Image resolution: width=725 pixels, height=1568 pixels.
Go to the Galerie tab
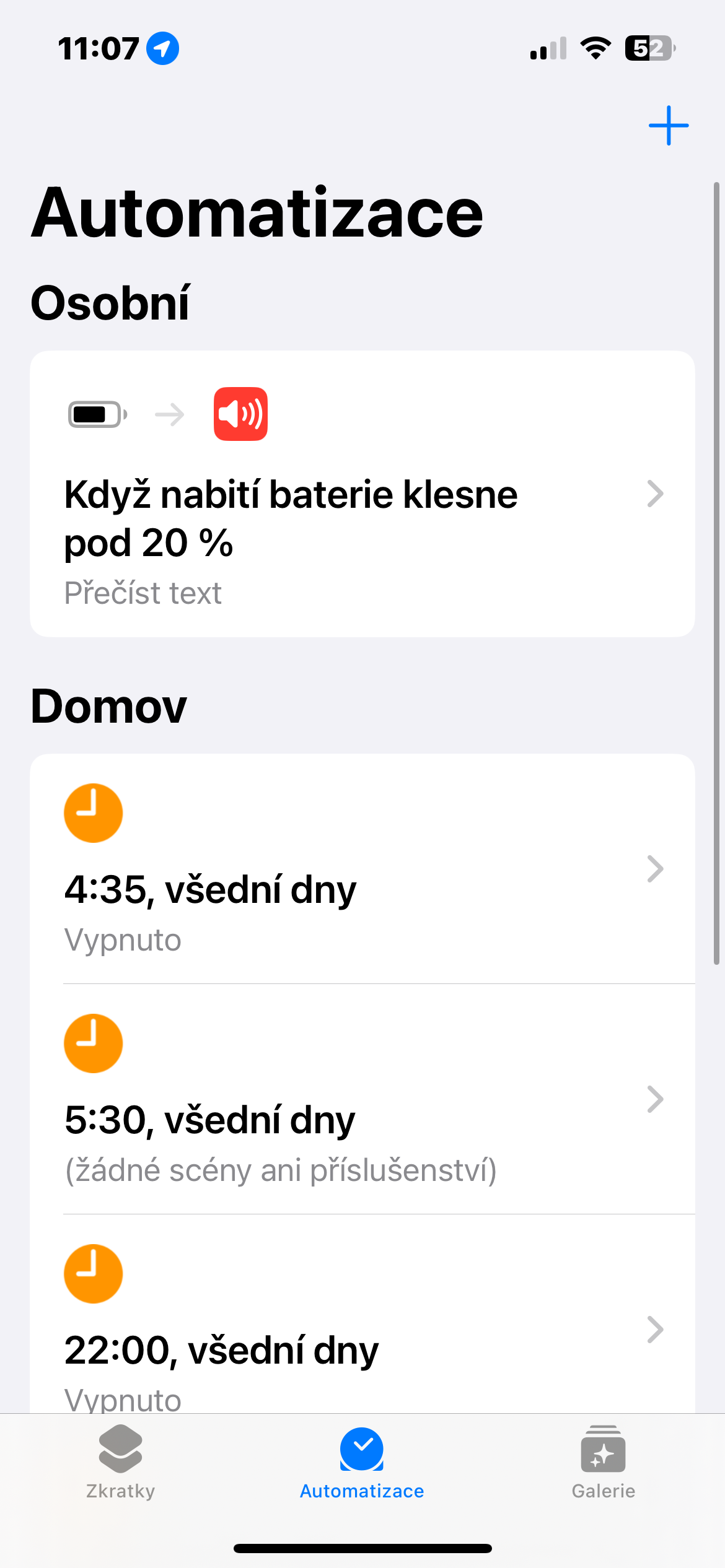coord(603,1463)
